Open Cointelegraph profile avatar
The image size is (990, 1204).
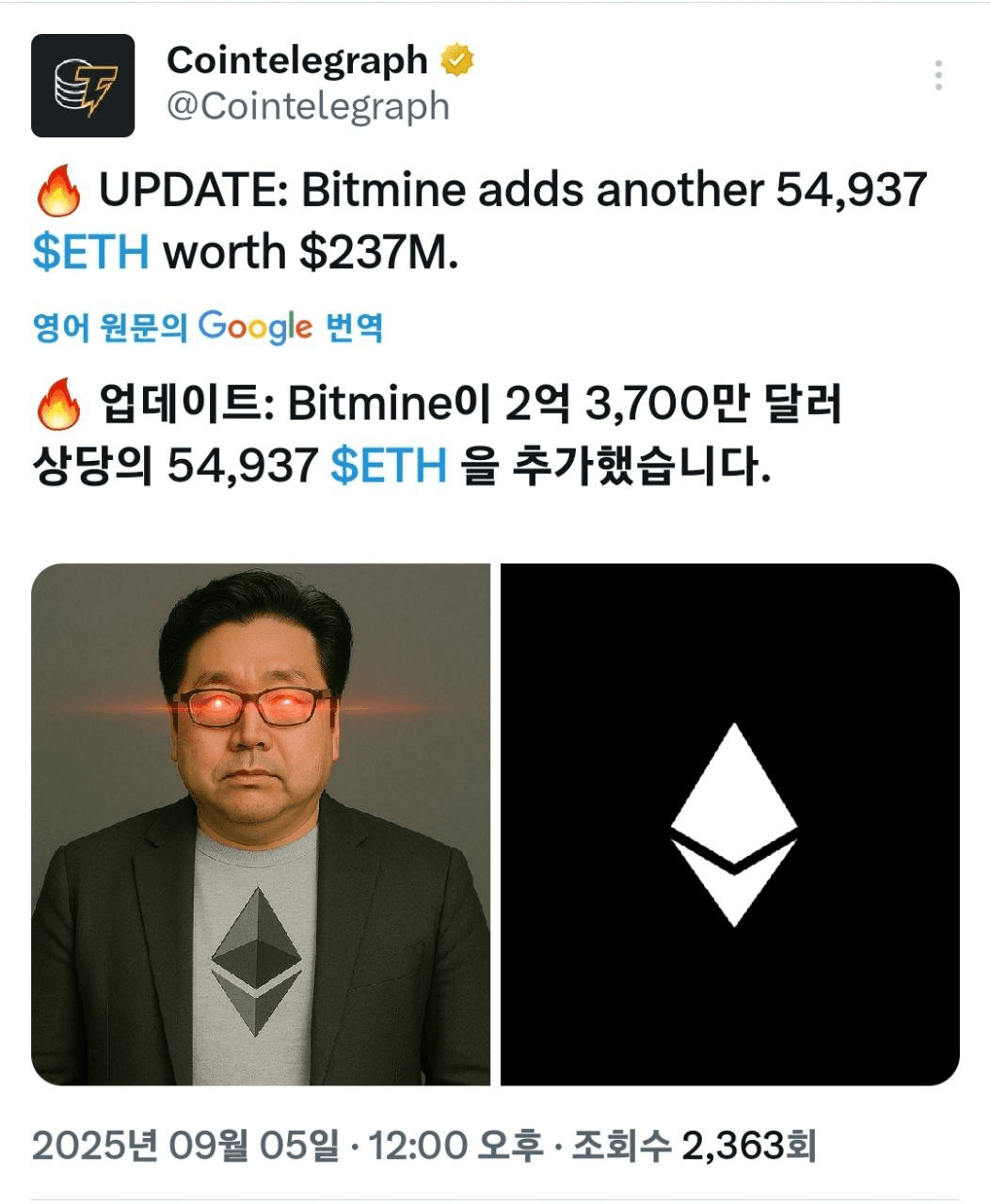83,86
